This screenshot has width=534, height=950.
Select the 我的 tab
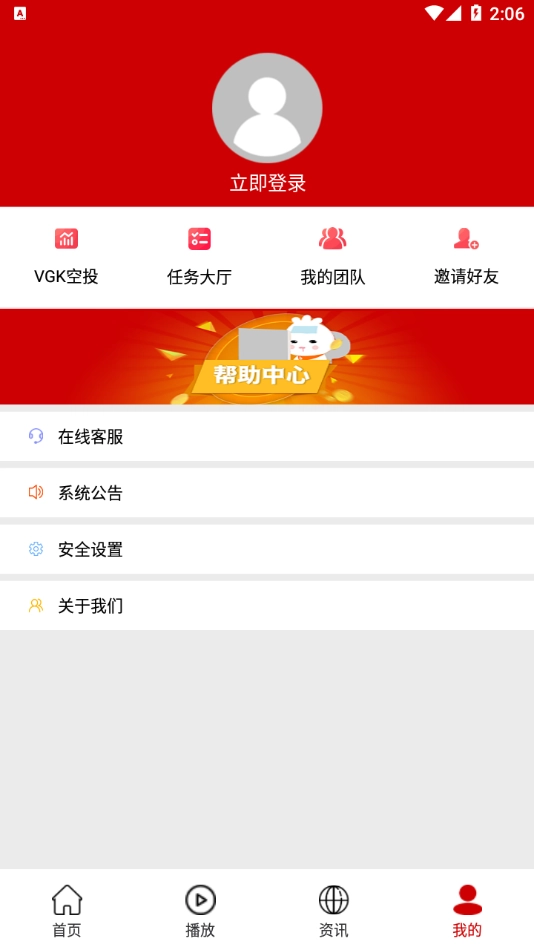coord(467,911)
